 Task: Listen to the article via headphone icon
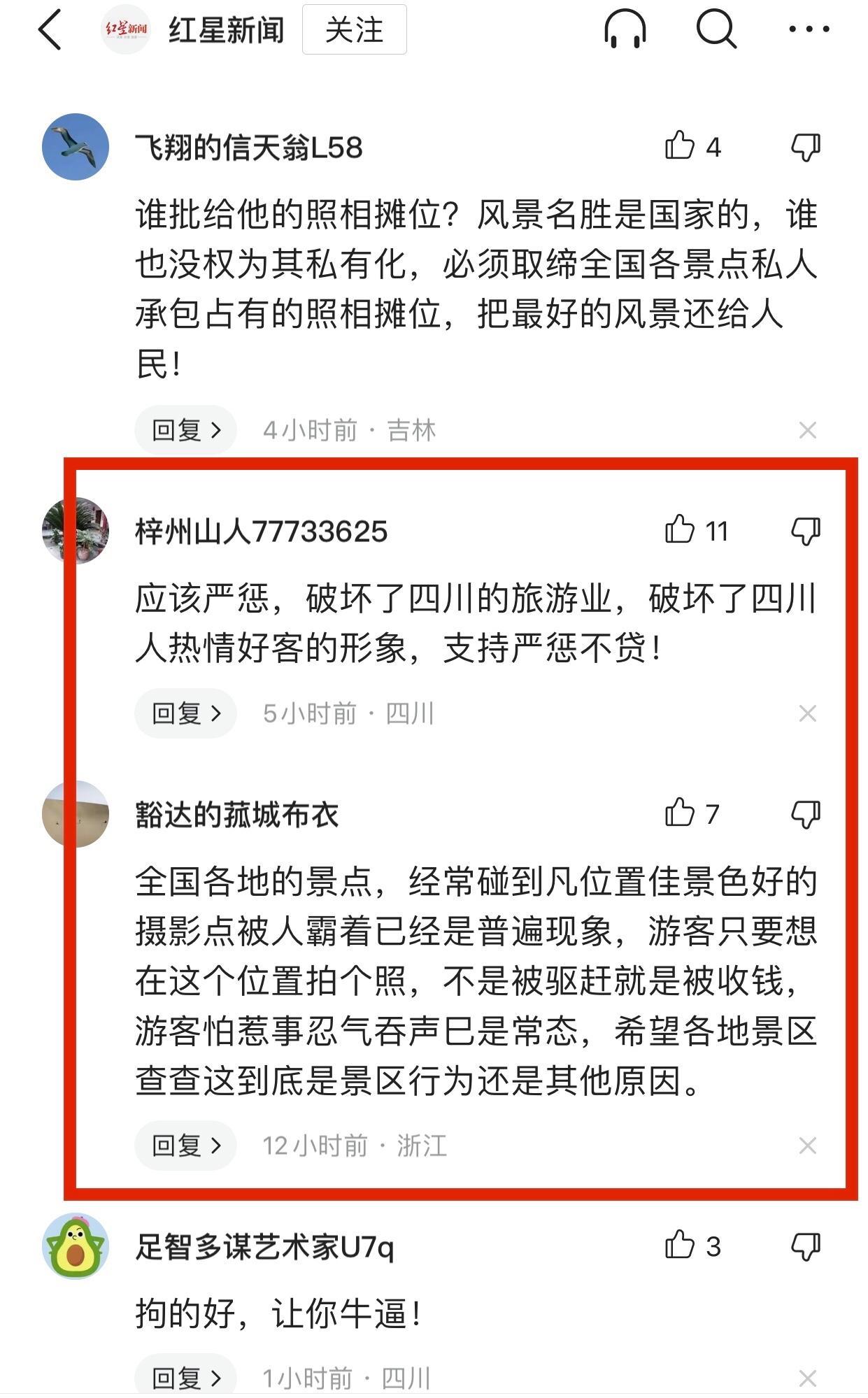coord(625,29)
